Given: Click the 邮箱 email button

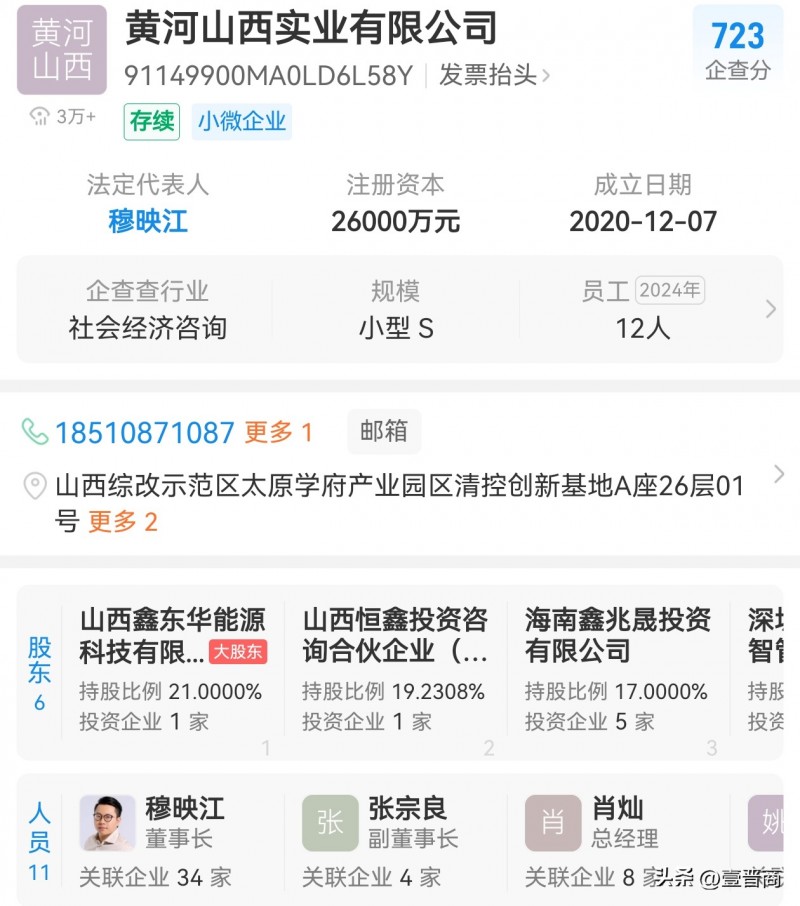Looking at the screenshot, I should coord(383,432).
